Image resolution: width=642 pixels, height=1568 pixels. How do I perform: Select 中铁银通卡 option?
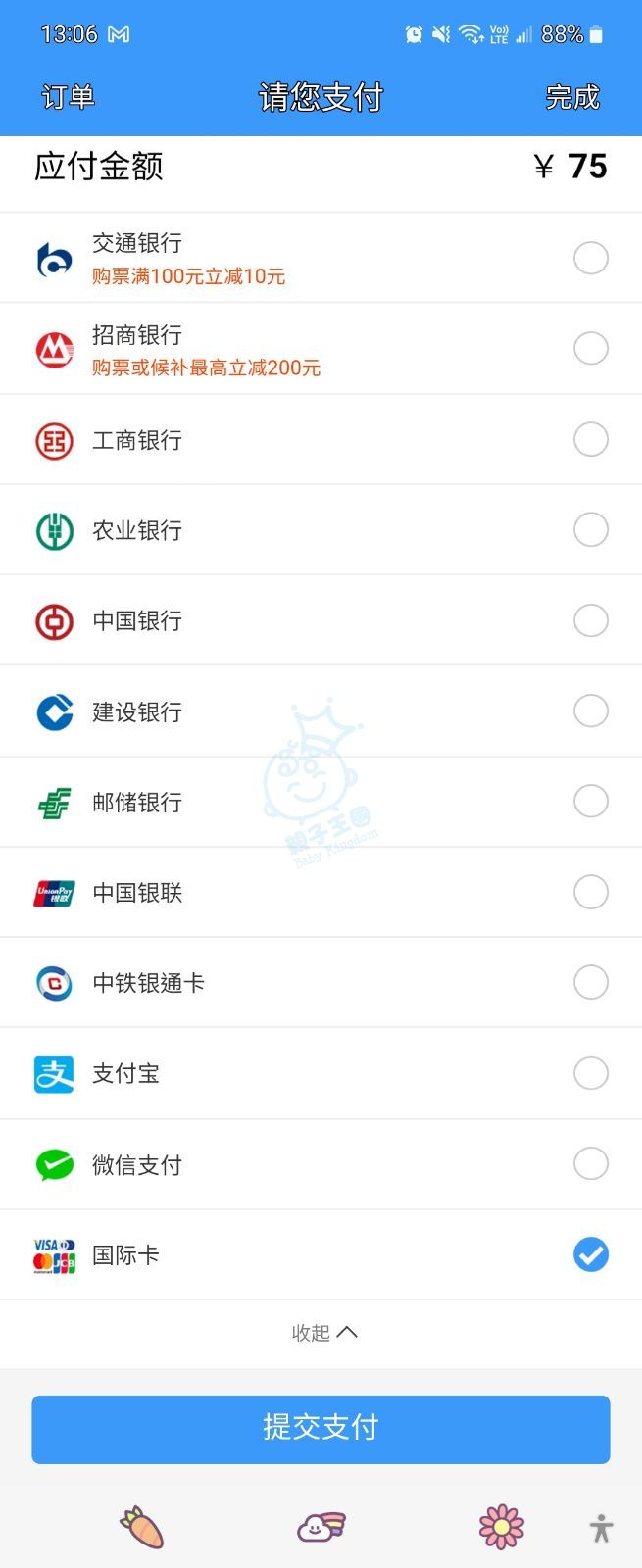coord(590,982)
